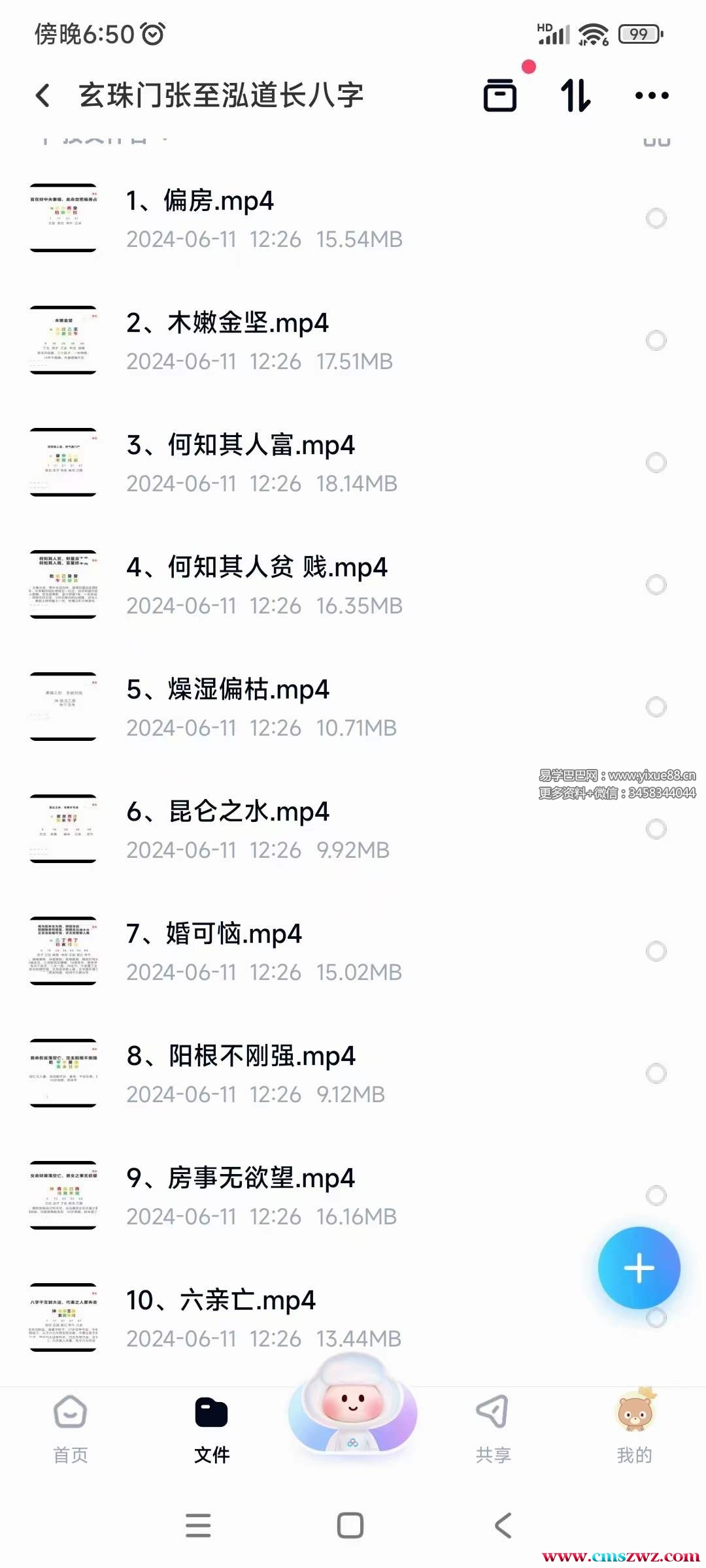Go back from the 玄珠门张至泓道长八字 folder

tap(43, 95)
